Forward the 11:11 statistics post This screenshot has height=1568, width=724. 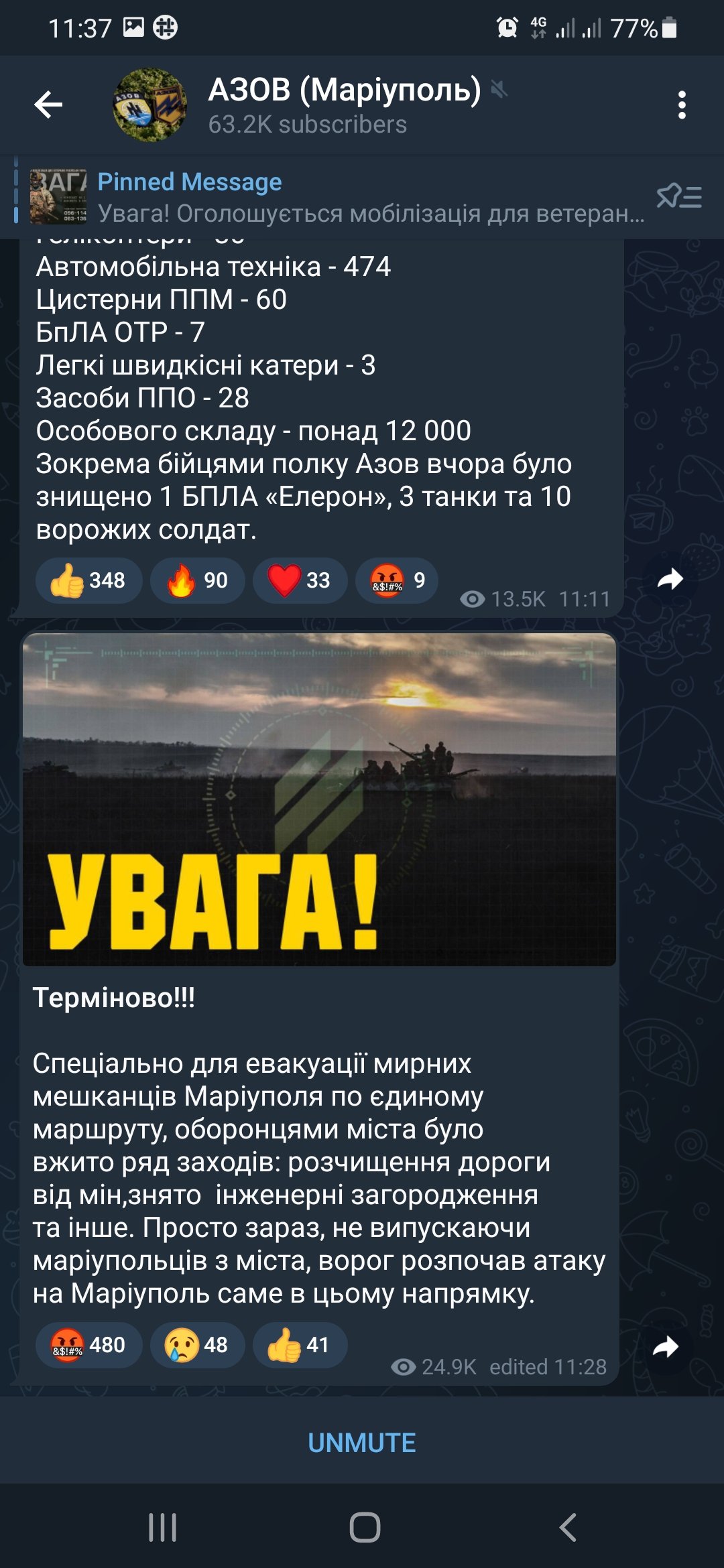pyautogui.click(x=670, y=579)
